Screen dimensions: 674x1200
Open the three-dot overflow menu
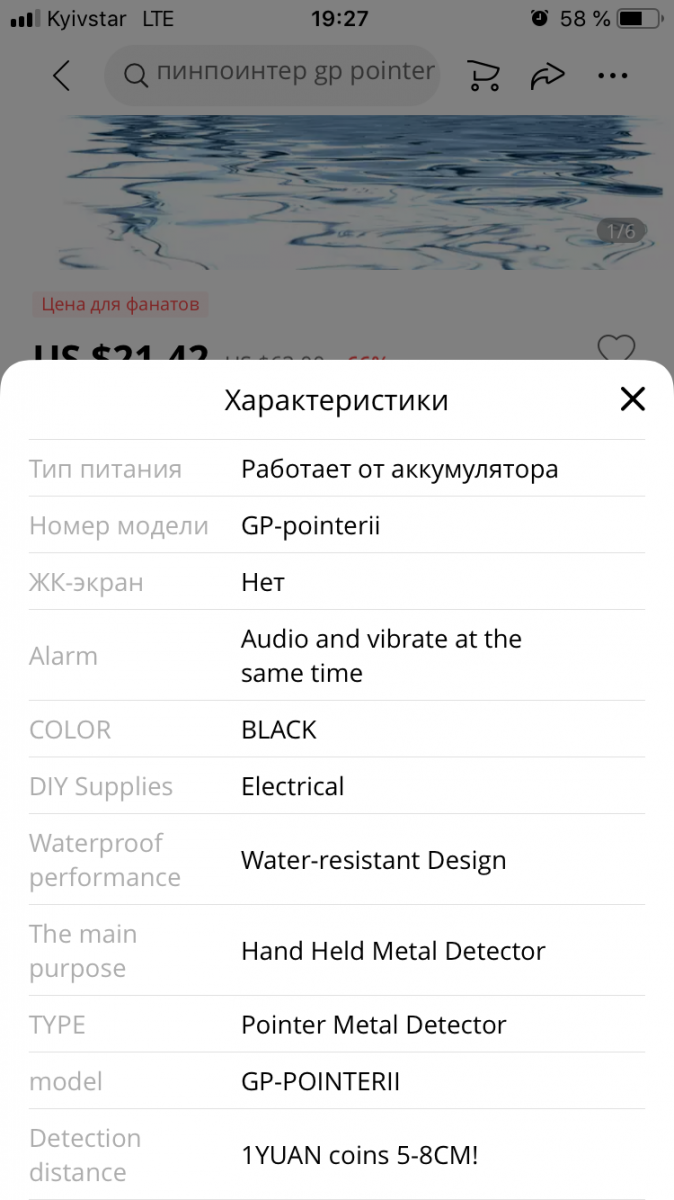pos(612,75)
